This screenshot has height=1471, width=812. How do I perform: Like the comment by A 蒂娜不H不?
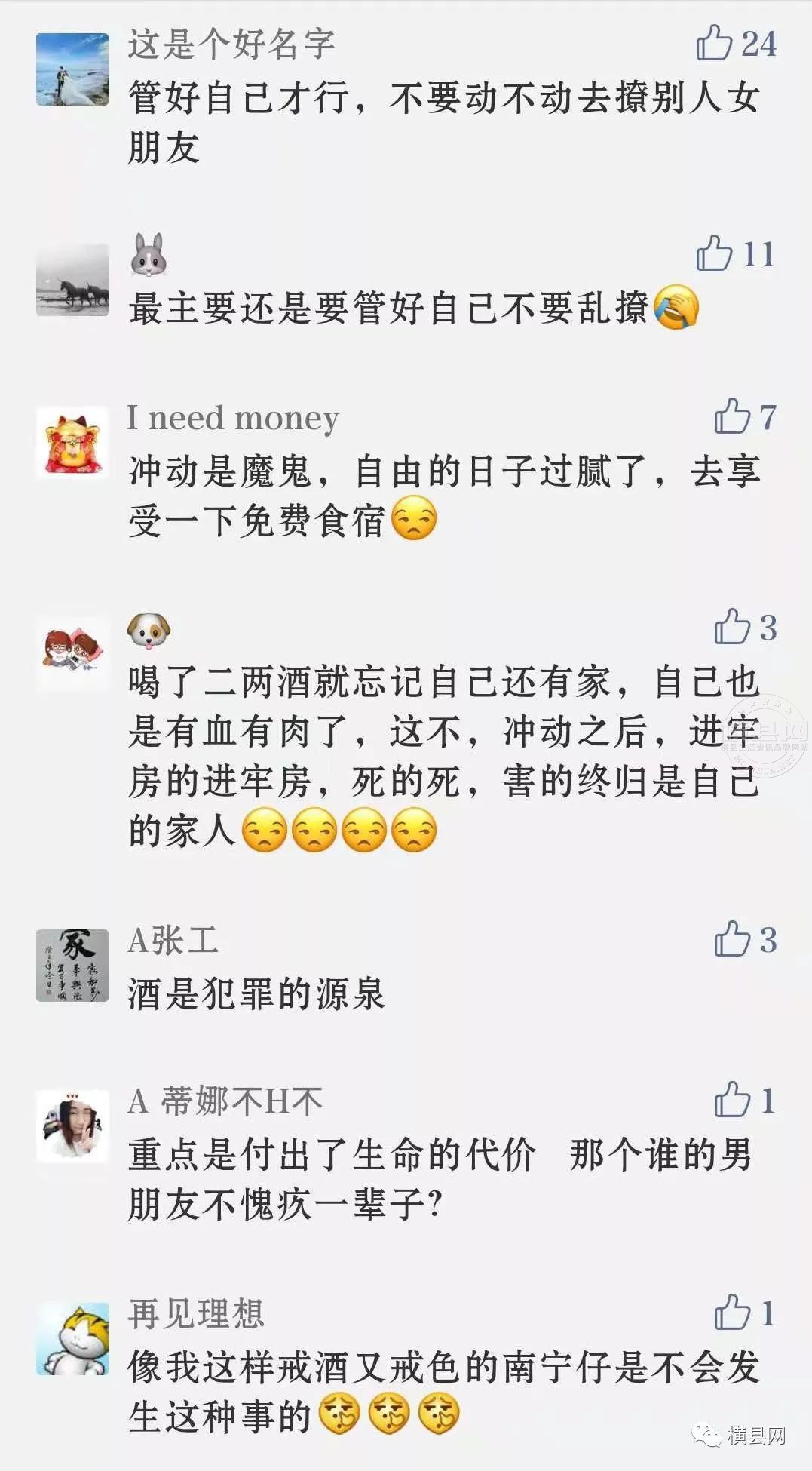click(x=732, y=1100)
